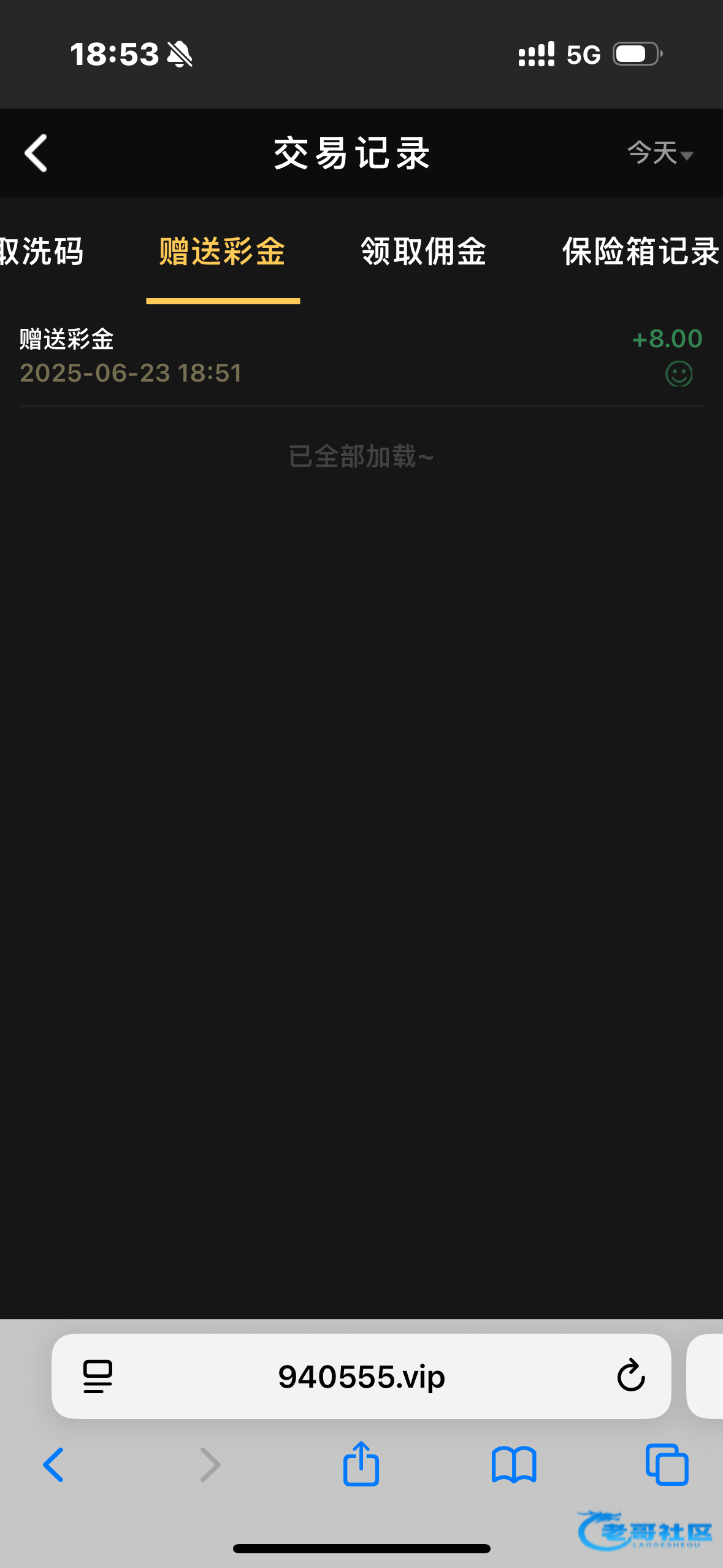Select the 赠送彩金 tab
Viewport: 723px width, 1568px height.
coord(223,252)
